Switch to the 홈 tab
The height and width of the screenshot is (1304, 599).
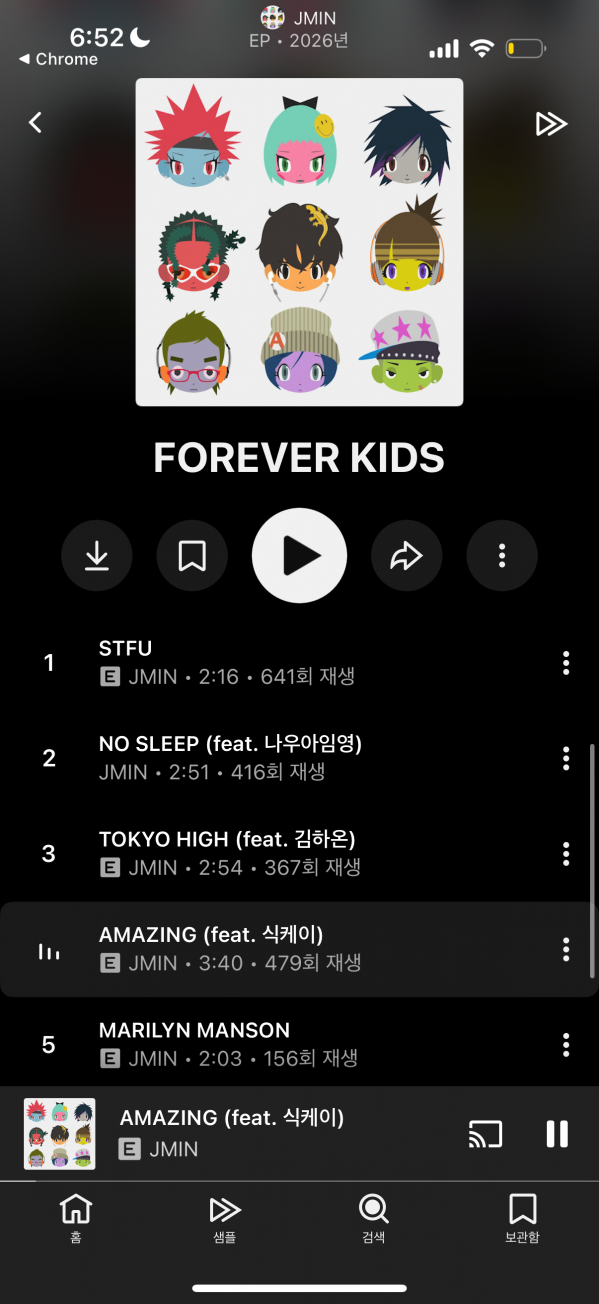(x=76, y=1218)
